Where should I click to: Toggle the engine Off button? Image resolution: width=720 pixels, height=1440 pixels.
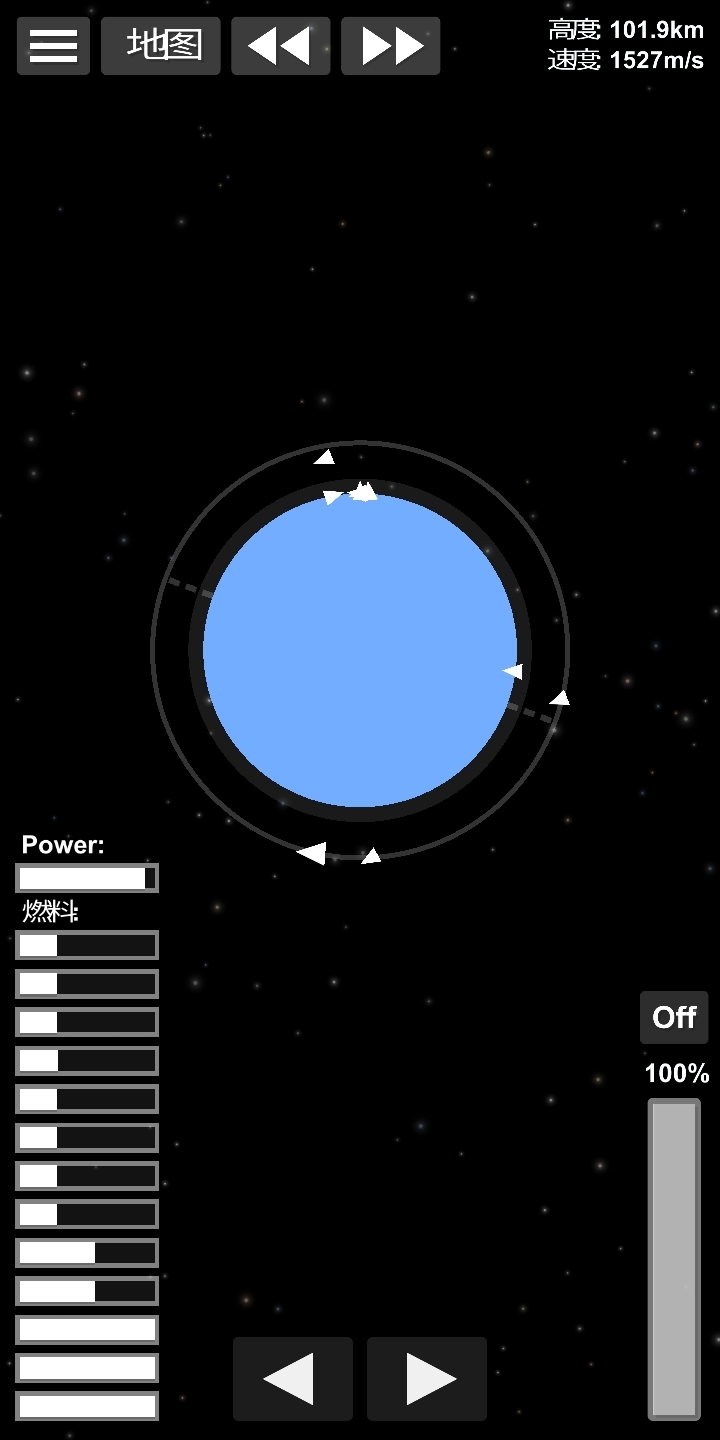coord(674,1018)
